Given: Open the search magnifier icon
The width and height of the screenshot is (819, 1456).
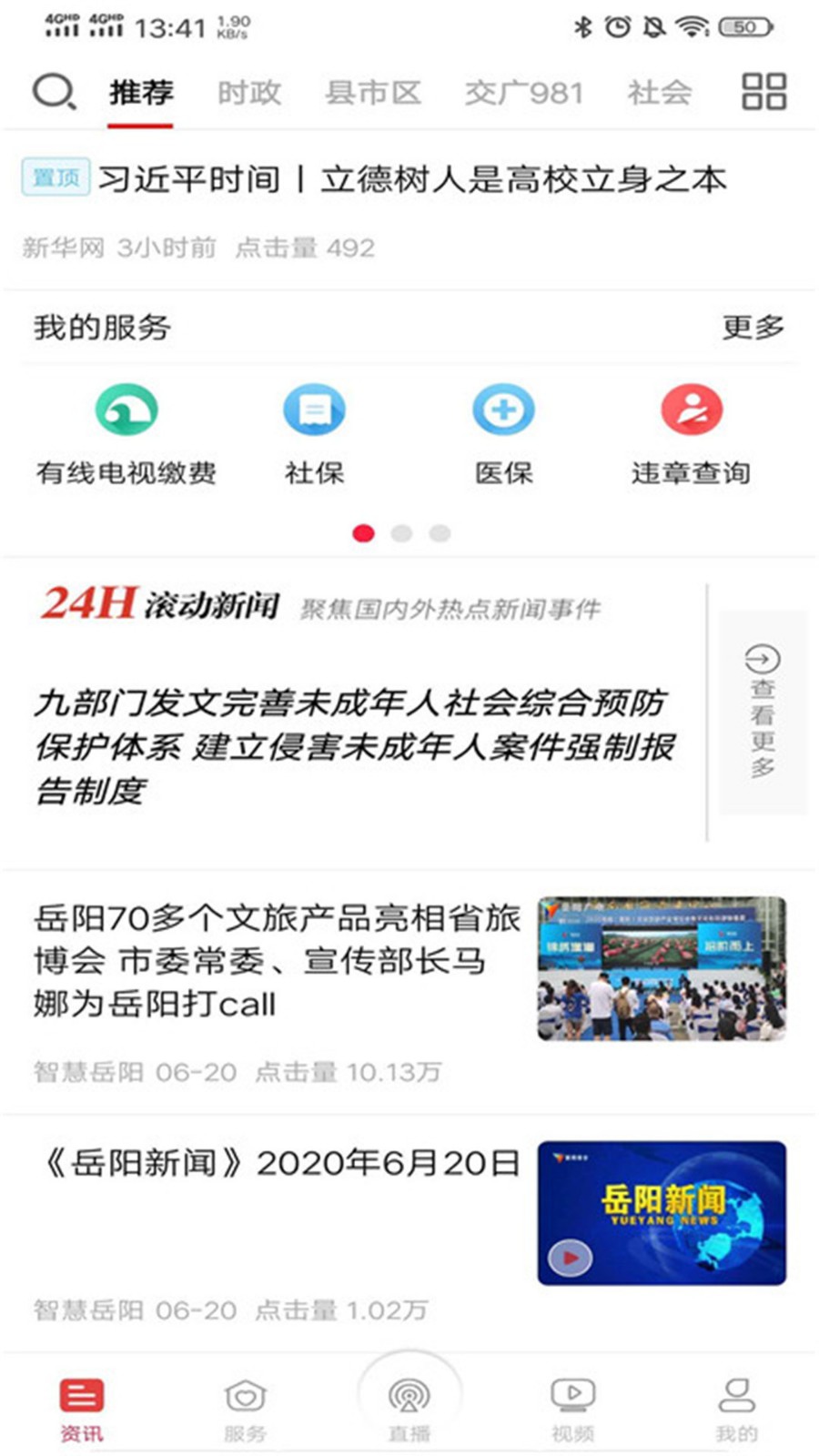Looking at the screenshot, I should click(x=53, y=91).
